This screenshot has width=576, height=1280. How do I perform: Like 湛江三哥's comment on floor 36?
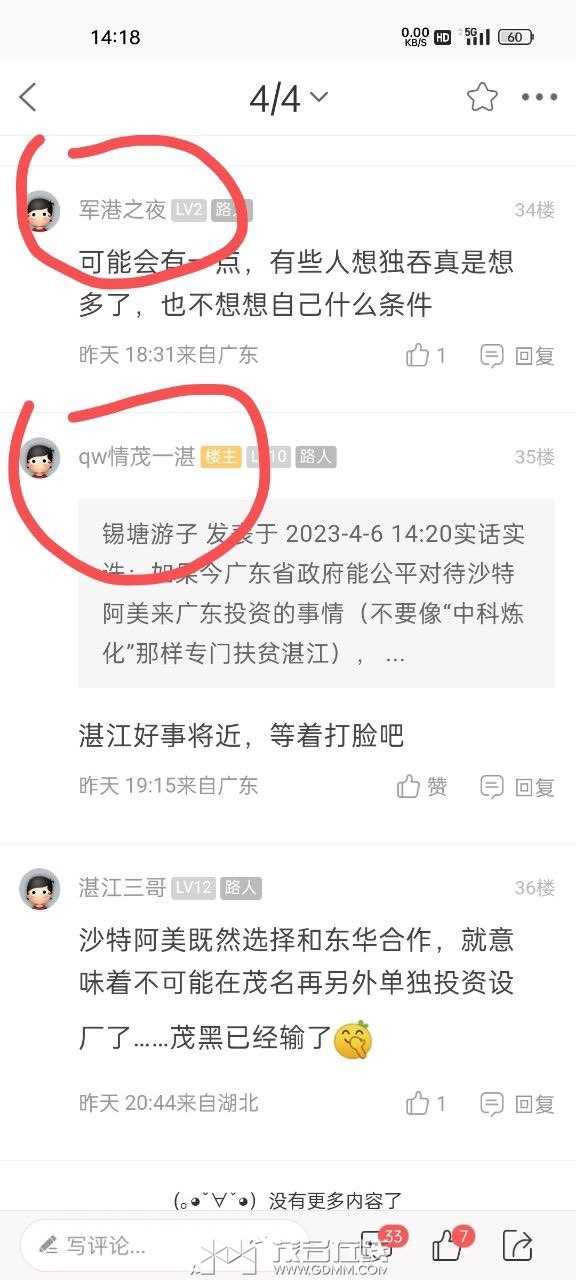pyautogui.click(x=426, y=1103)
